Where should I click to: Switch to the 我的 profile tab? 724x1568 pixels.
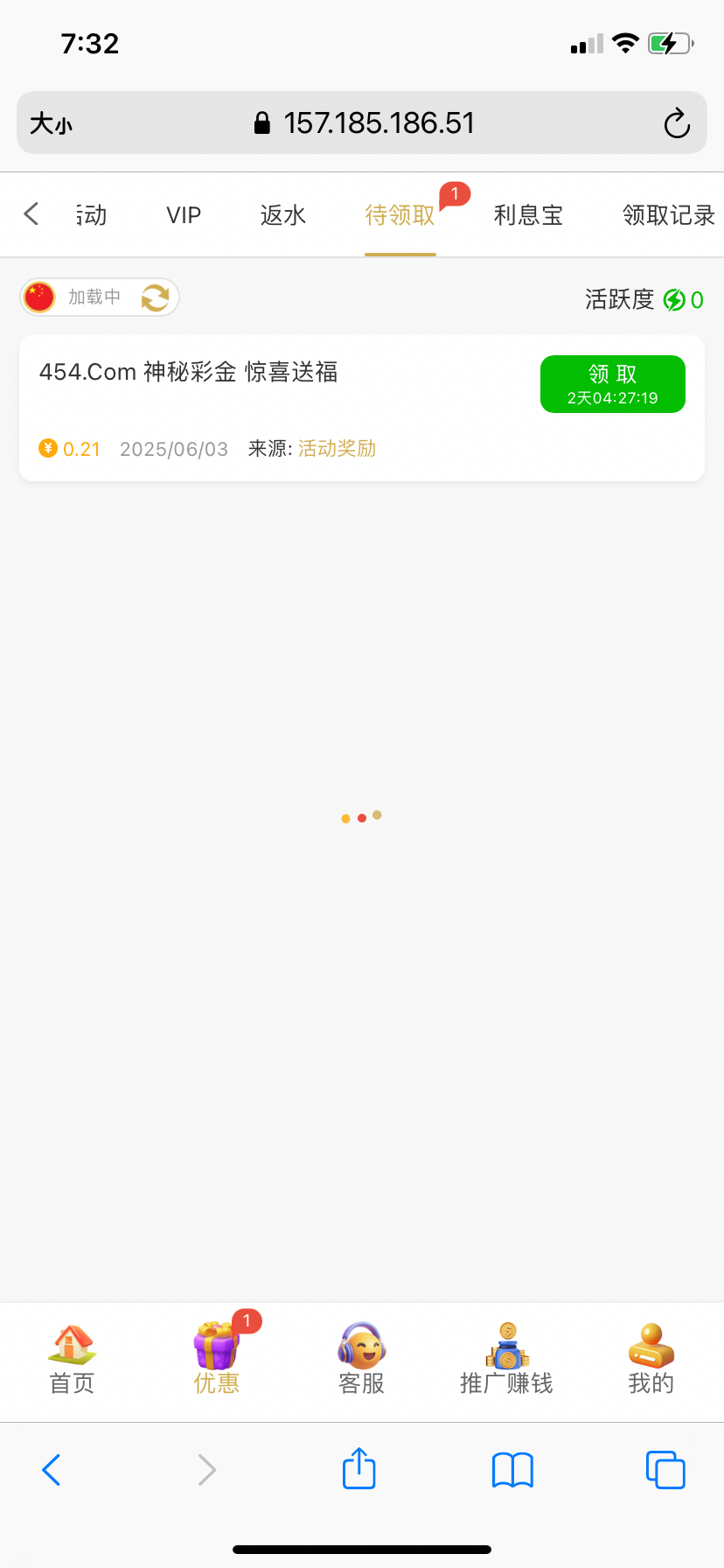coord(651,1358)
